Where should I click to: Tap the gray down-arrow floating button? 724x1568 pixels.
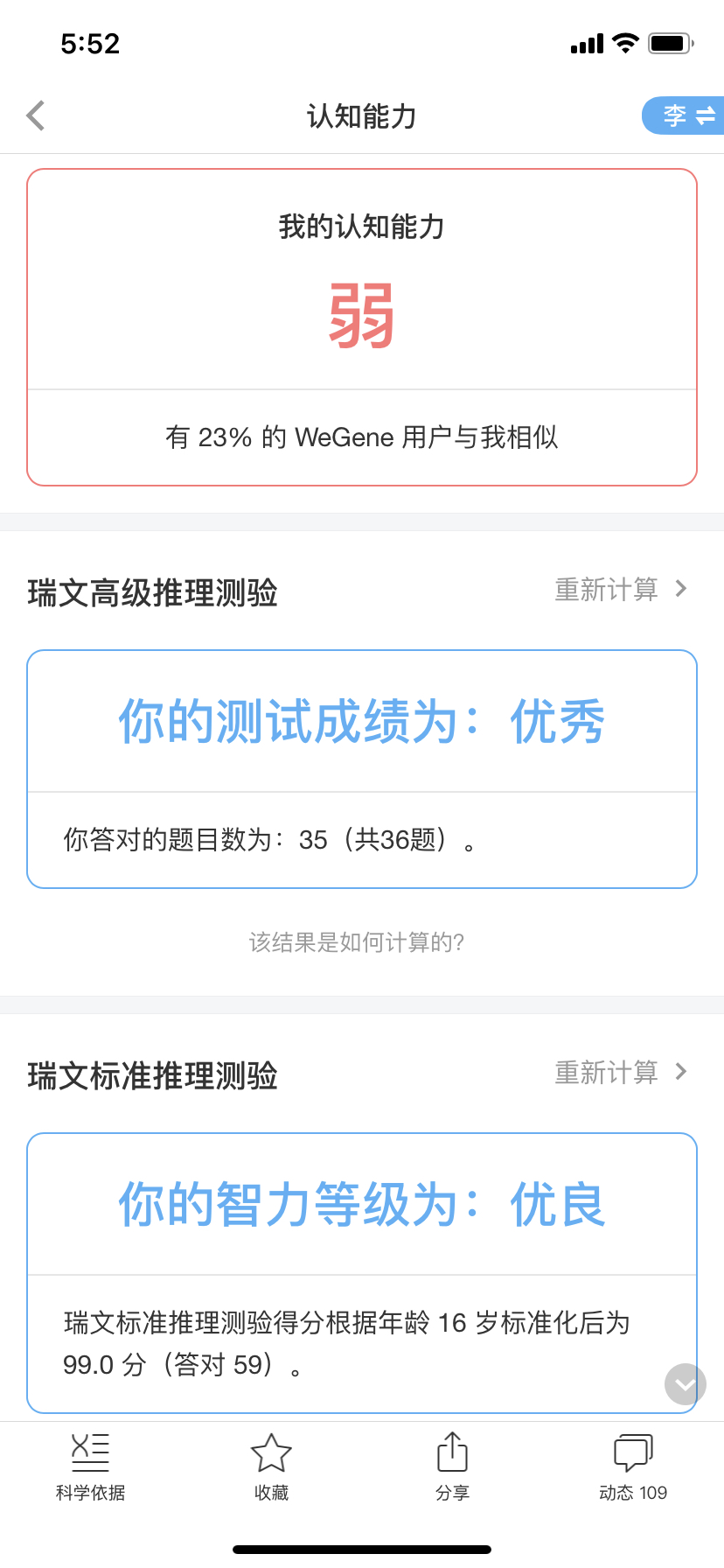coord(686,1384)
